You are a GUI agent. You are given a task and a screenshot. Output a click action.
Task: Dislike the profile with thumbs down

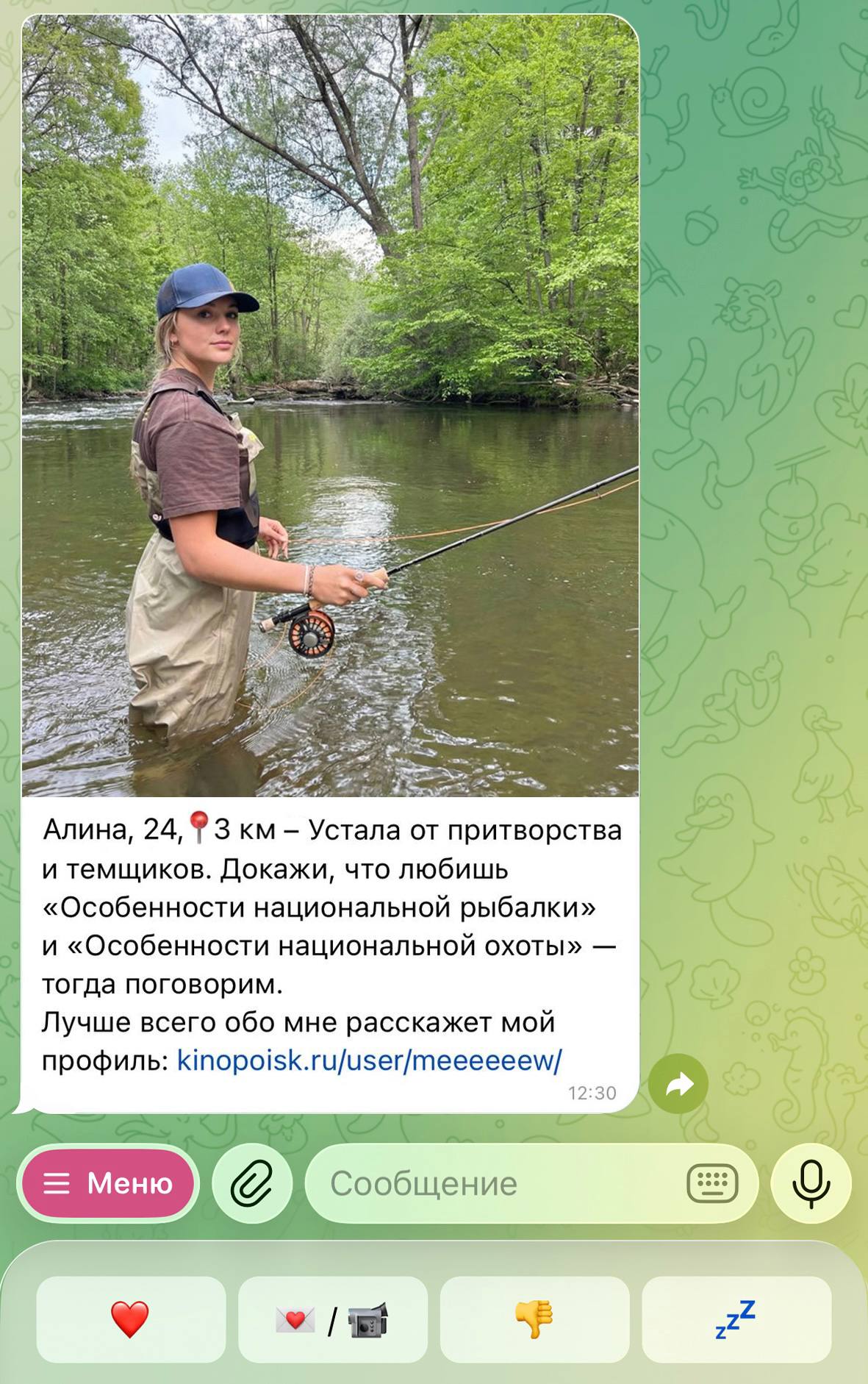[x=534, y=1319]
